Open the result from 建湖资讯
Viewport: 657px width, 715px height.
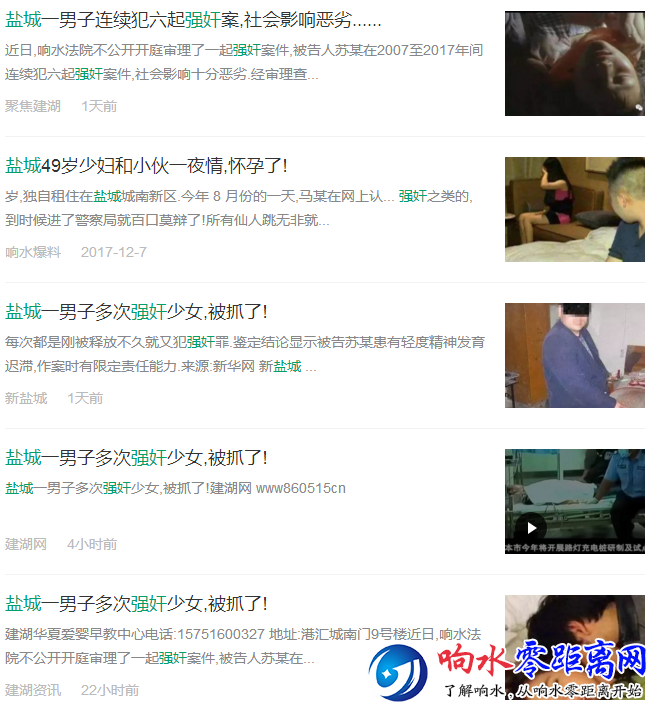[136, 604]
